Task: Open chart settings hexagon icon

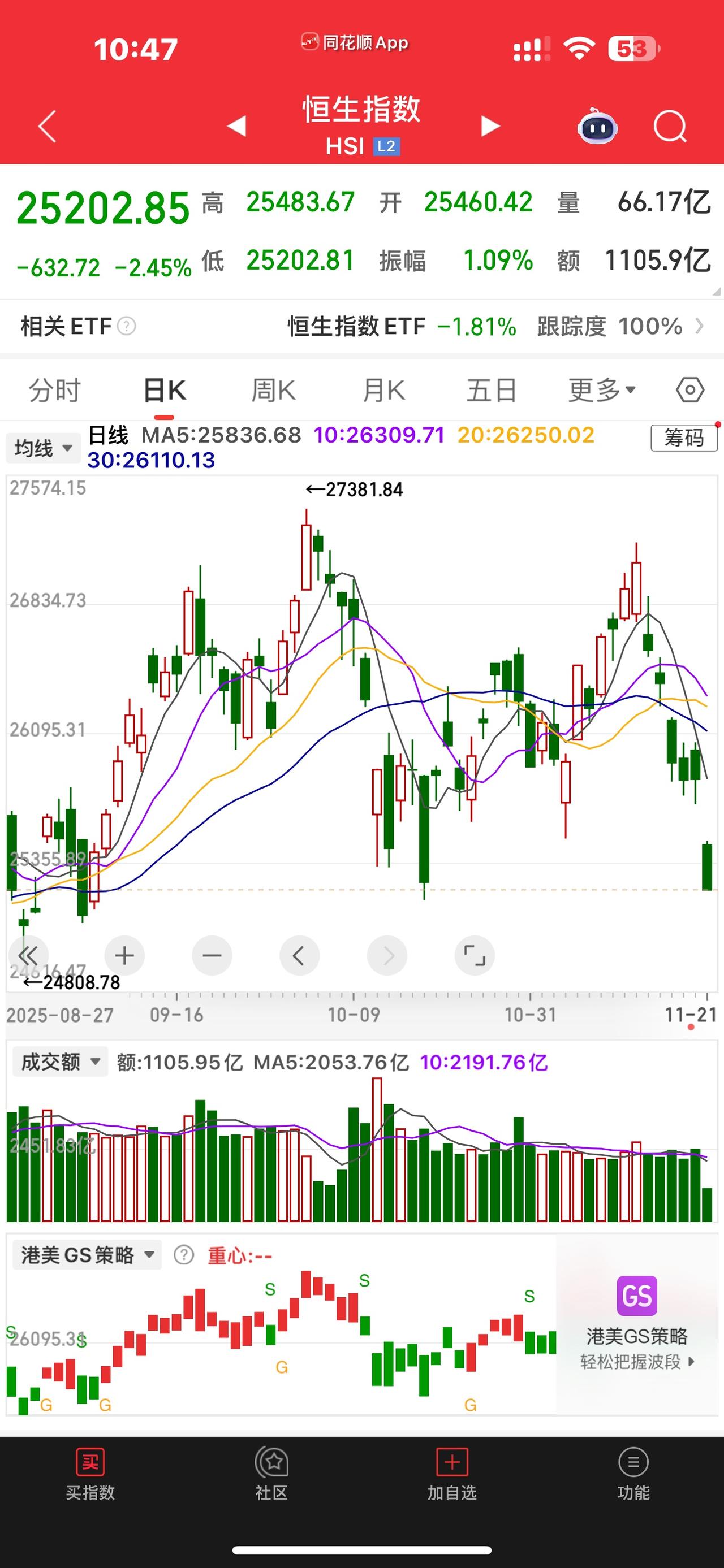Action: pos(690,390)
